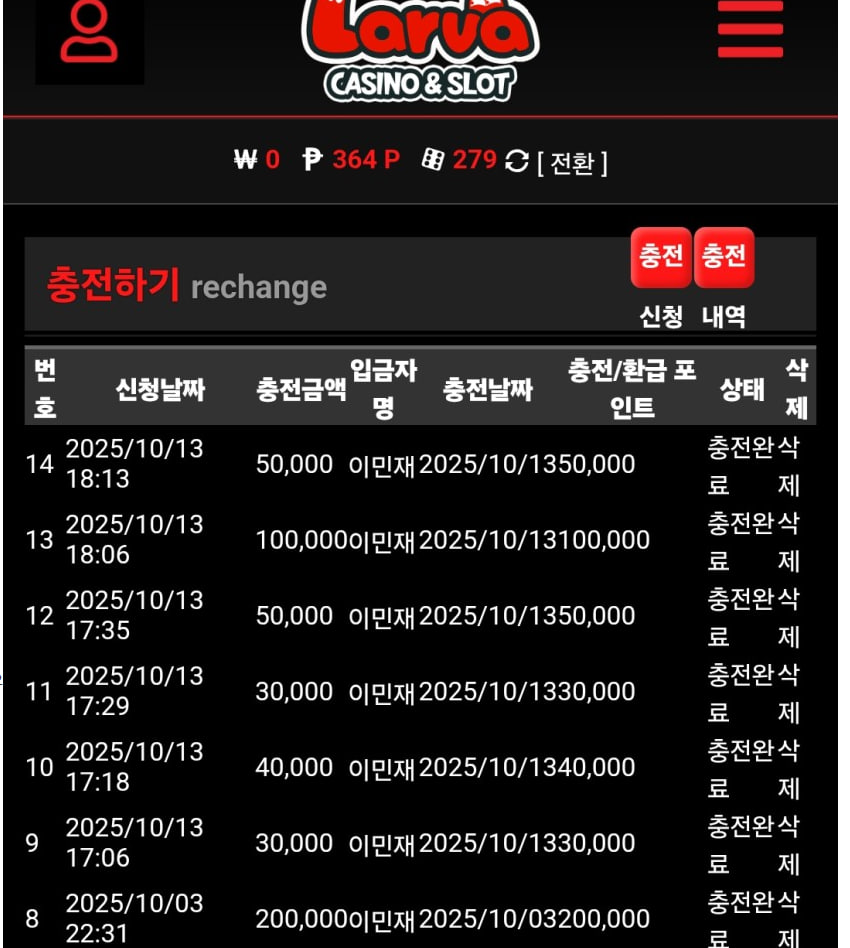Tap the 전환 conversion button
The image size is (850, 948).
(x=572, y=162)
